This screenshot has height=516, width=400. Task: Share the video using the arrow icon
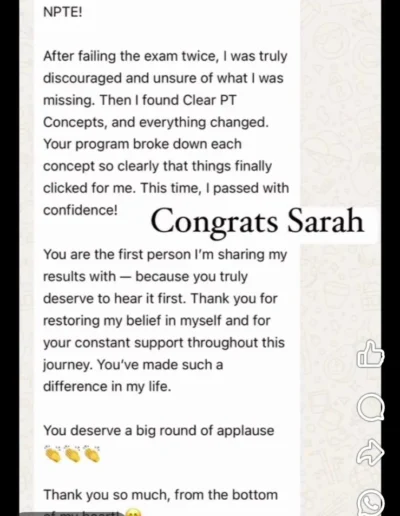coord(370,453)
